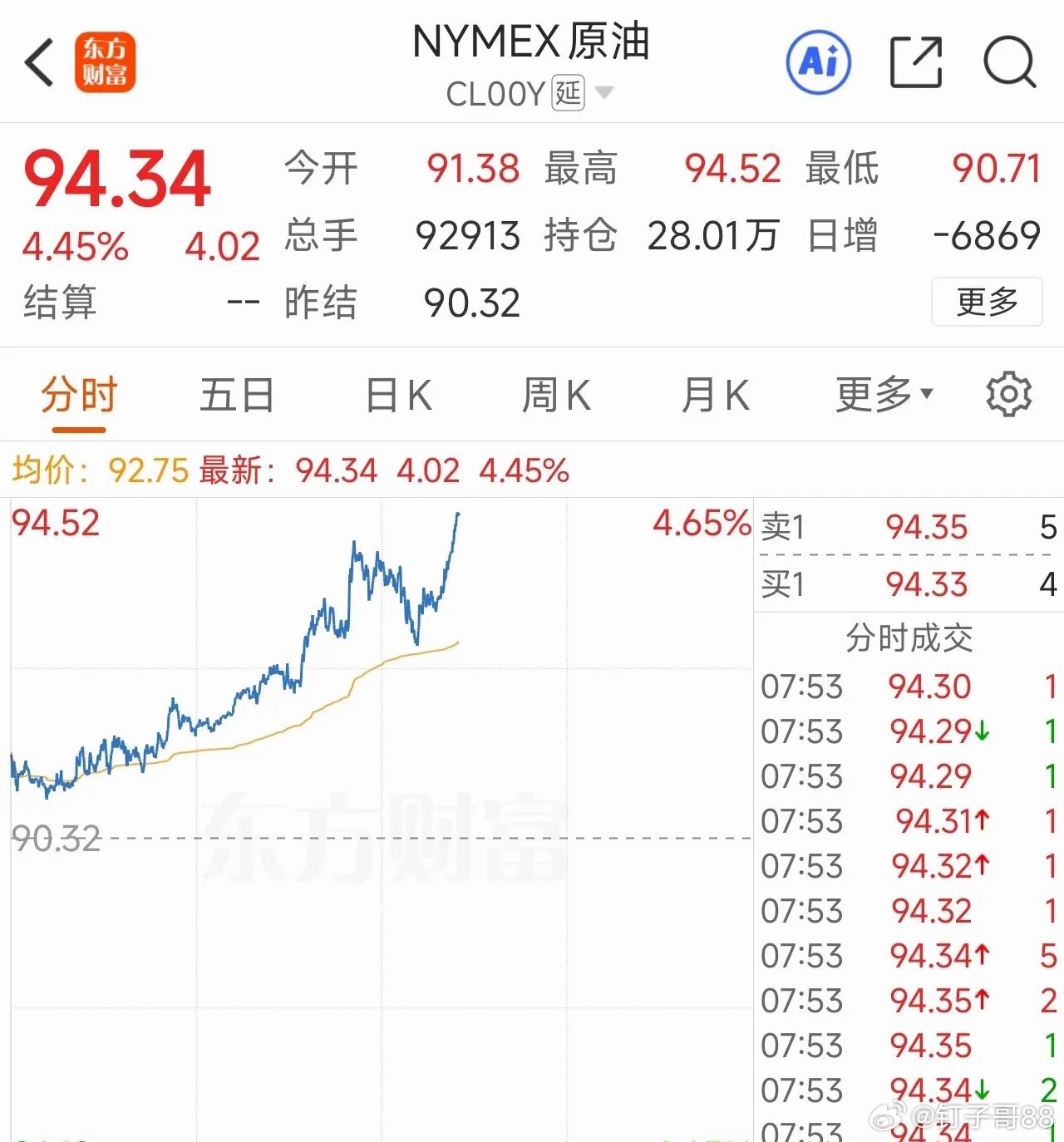The image size is (1064, 1142).
Task: Tap the share icon top right
Action: pyautogui.click(x=916, y=62)
